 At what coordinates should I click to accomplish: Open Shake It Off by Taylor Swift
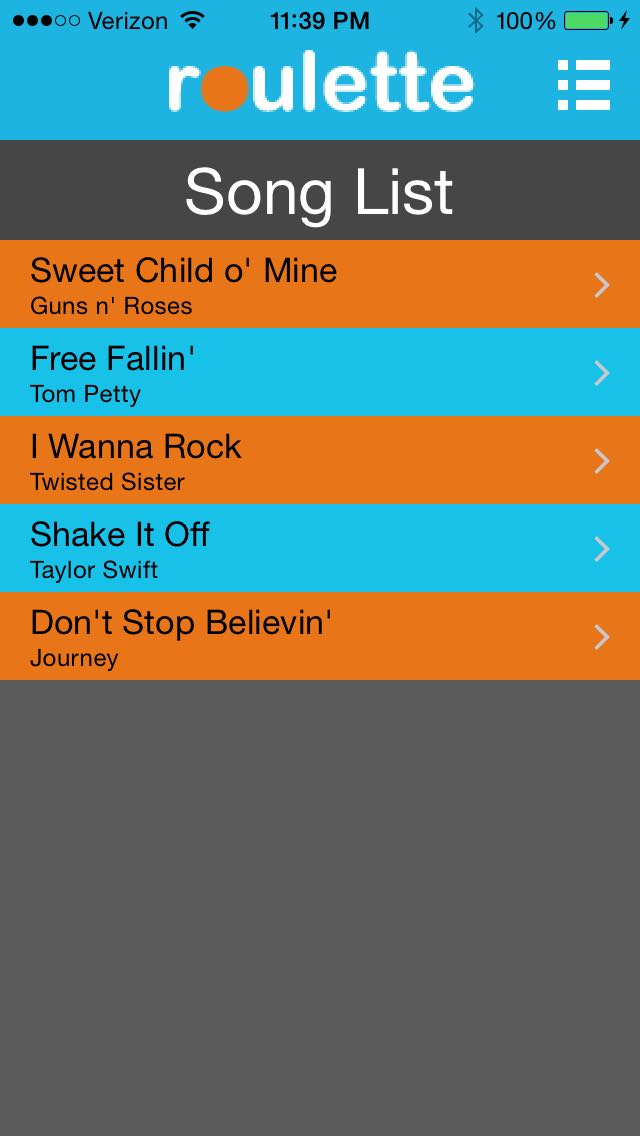(x=320, y=549)
